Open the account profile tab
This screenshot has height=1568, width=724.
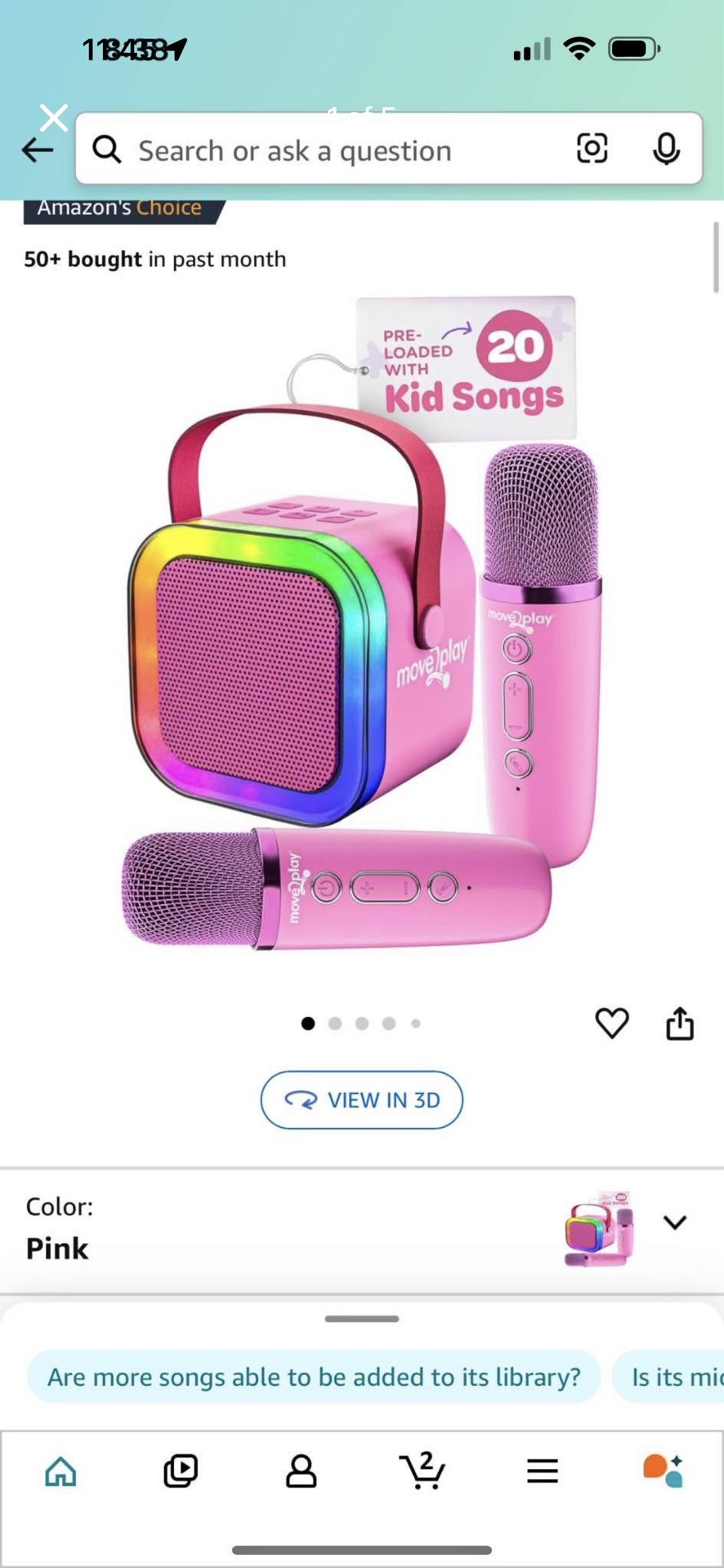tap(301, 1472)
